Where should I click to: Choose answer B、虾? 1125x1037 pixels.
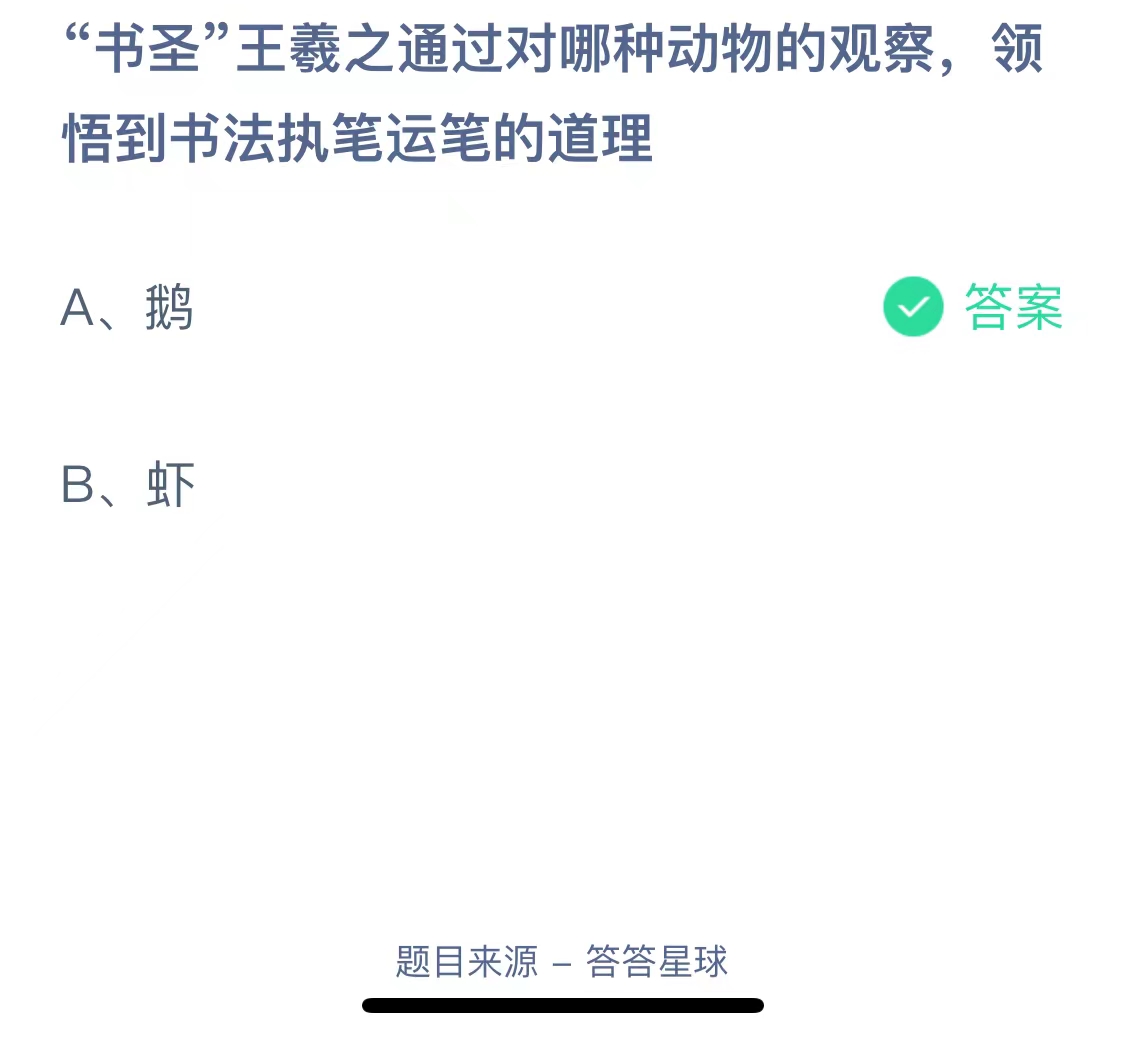click(x=128, y=487)
